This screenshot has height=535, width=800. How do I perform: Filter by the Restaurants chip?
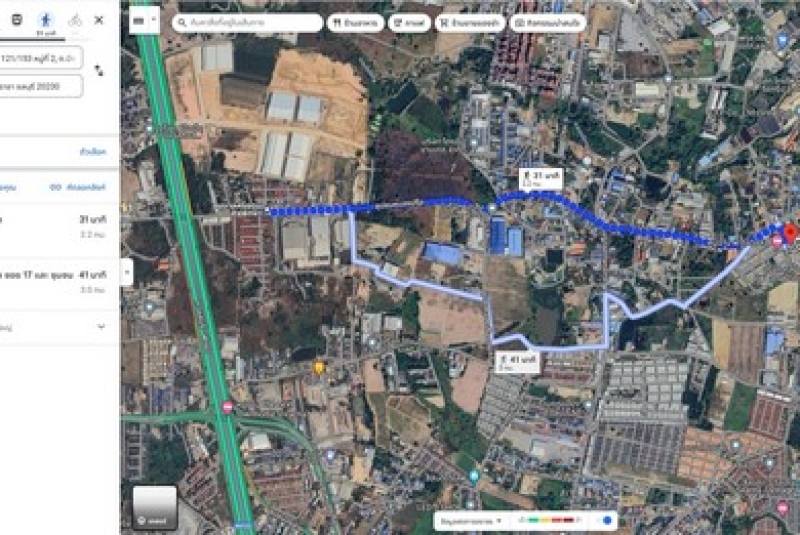point(355,22)
